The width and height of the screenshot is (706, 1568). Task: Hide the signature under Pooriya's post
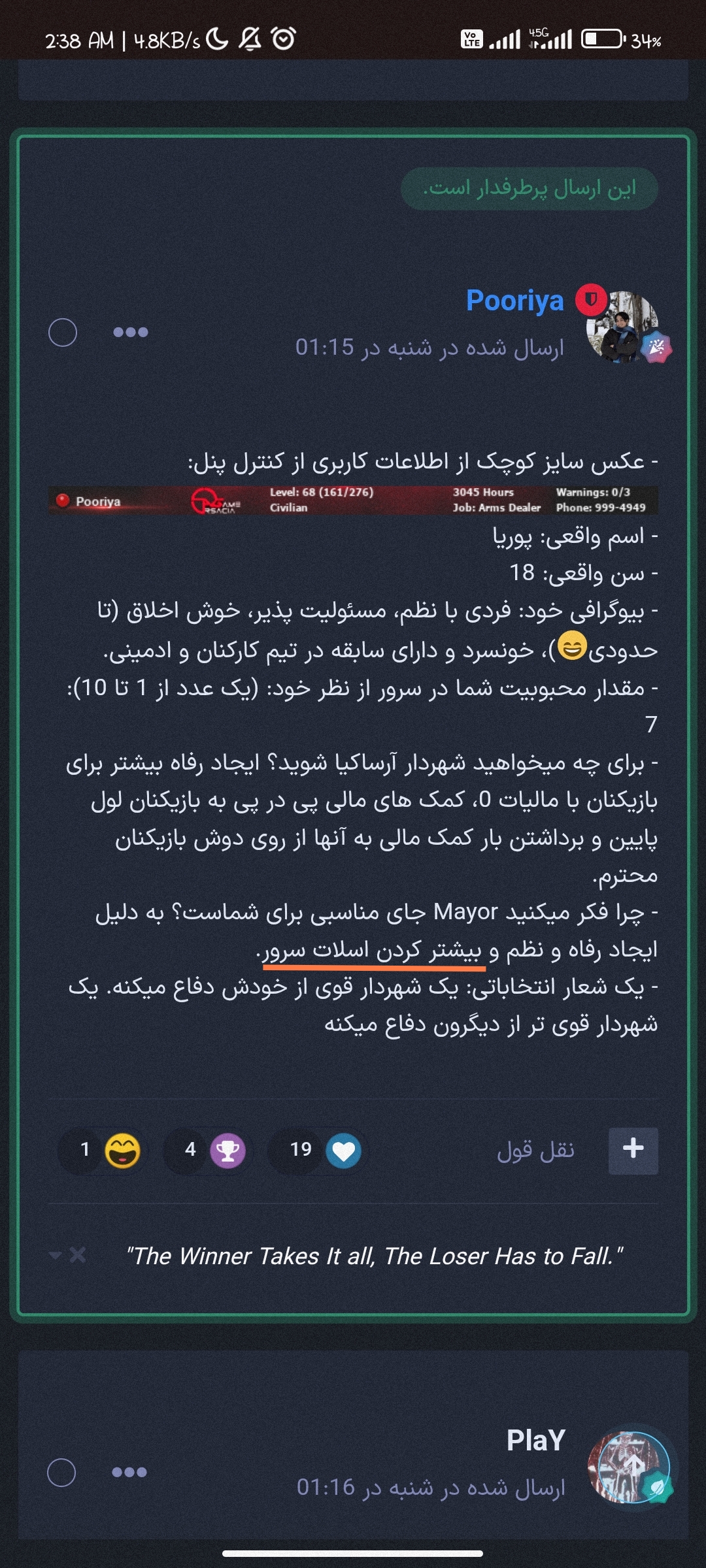click(77, 1254)
